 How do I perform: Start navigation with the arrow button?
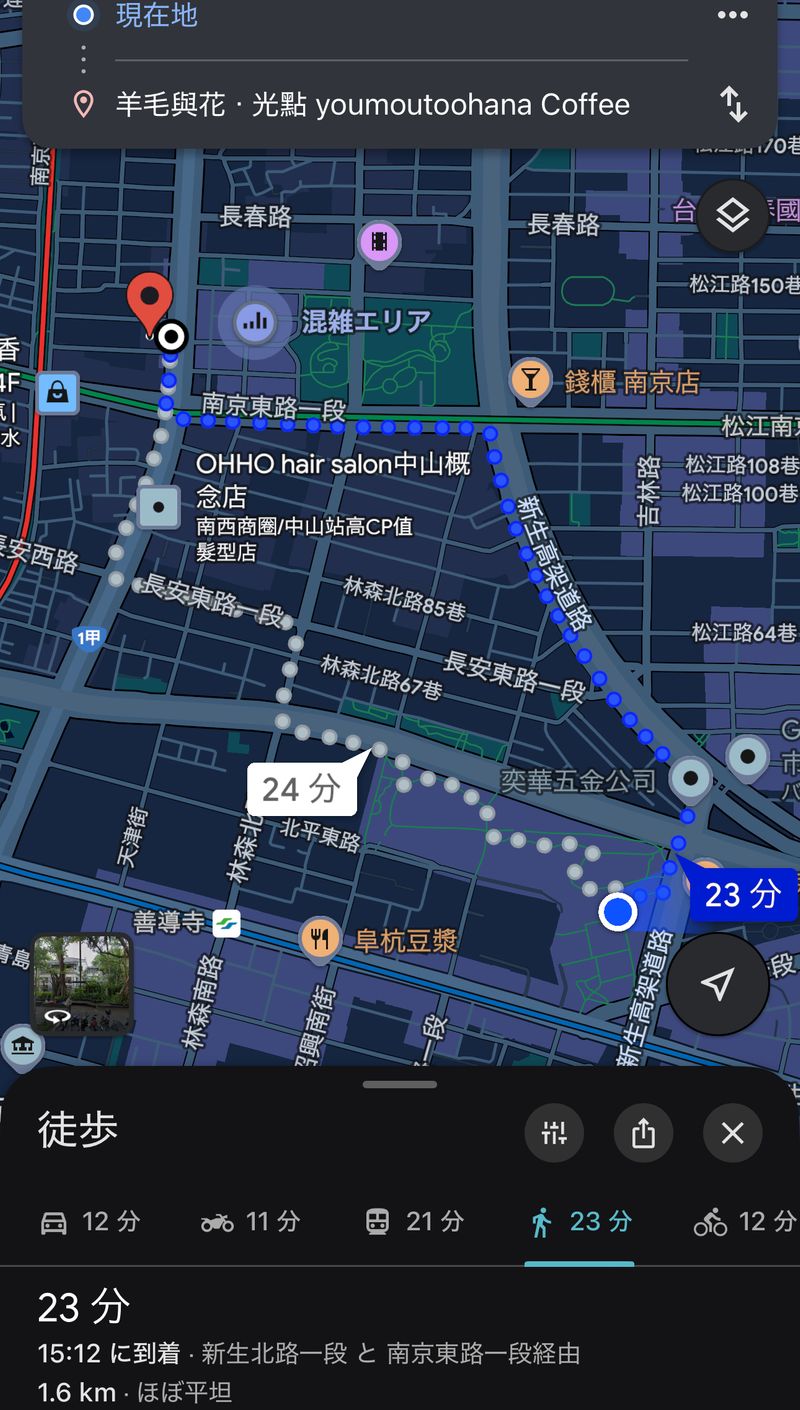(x=717, y=984)
